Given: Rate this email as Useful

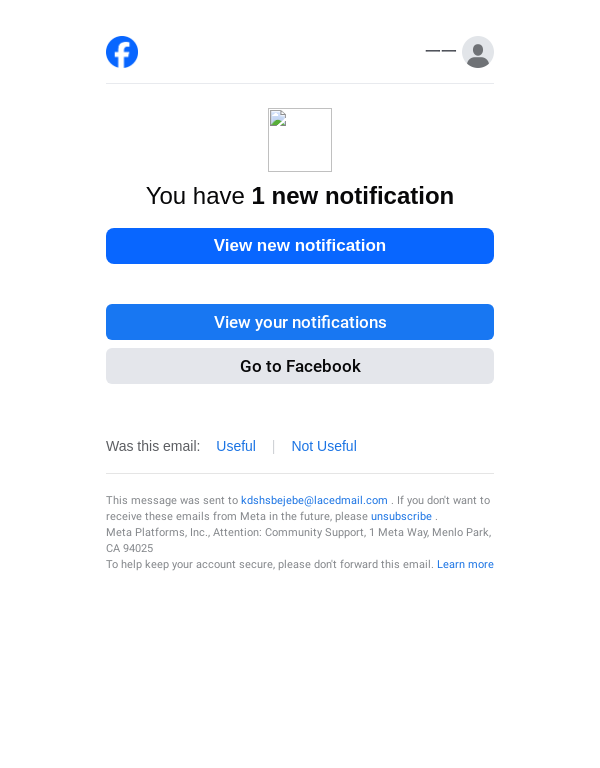Looking at the screenshot, I should [236, 446].
